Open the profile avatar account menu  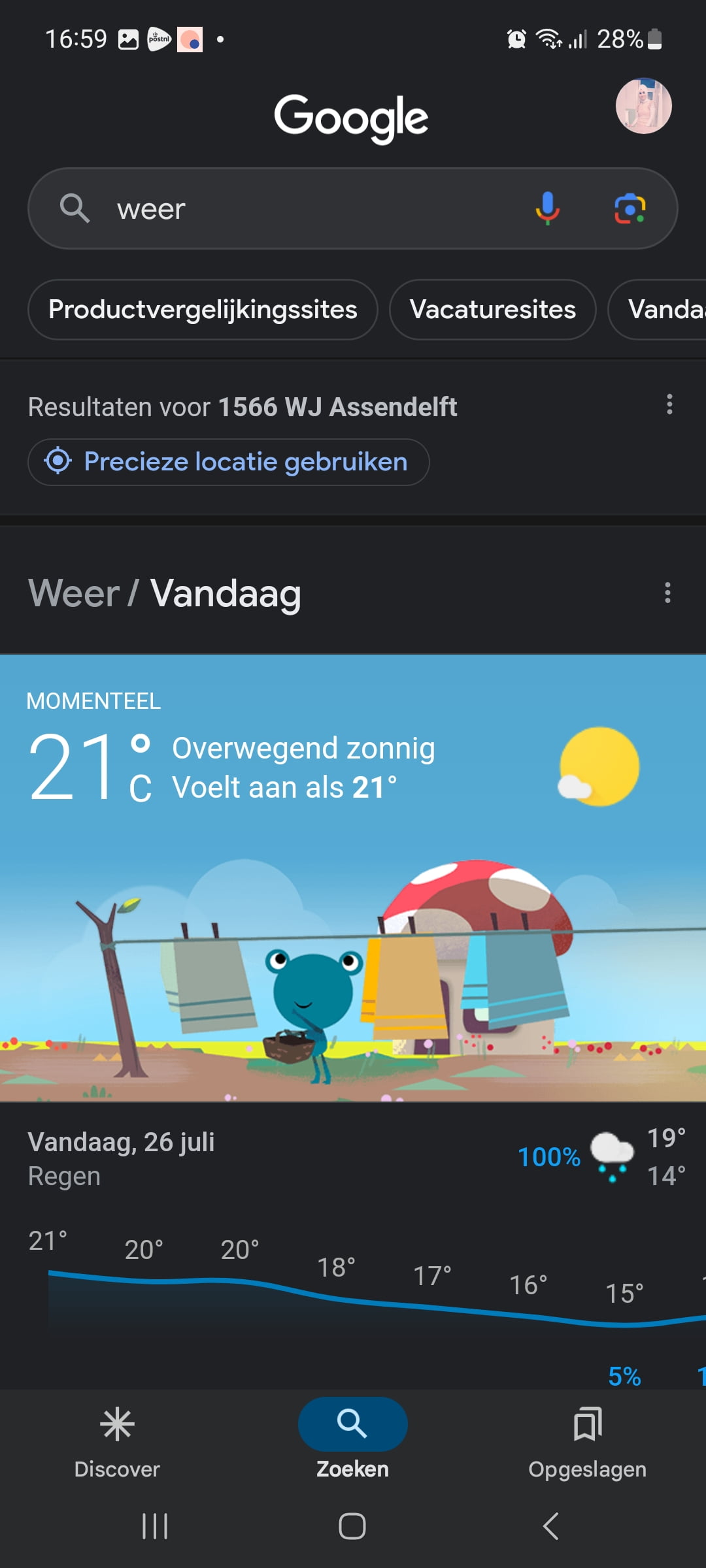coord(643,106)
